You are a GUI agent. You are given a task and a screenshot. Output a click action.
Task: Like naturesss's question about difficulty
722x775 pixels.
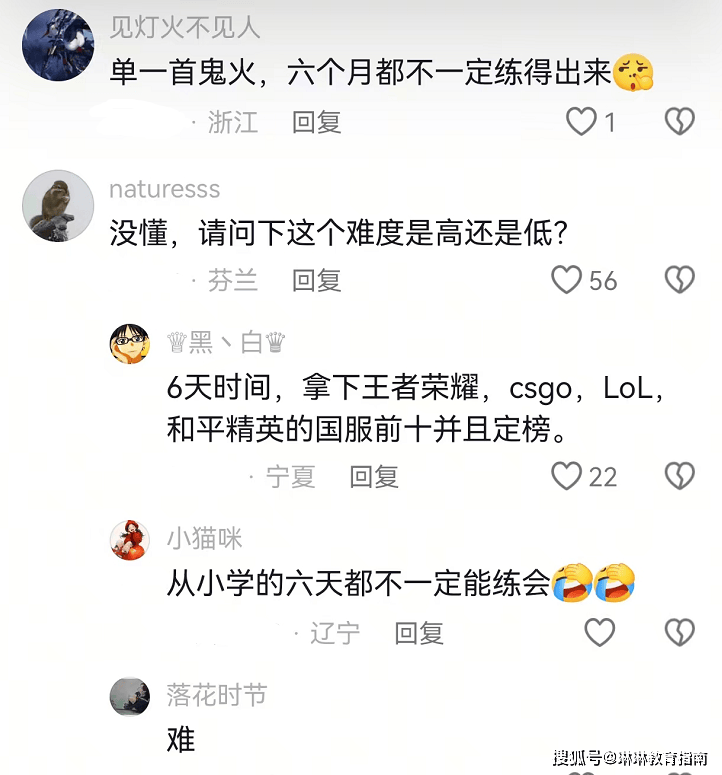[x=567, y=280]
